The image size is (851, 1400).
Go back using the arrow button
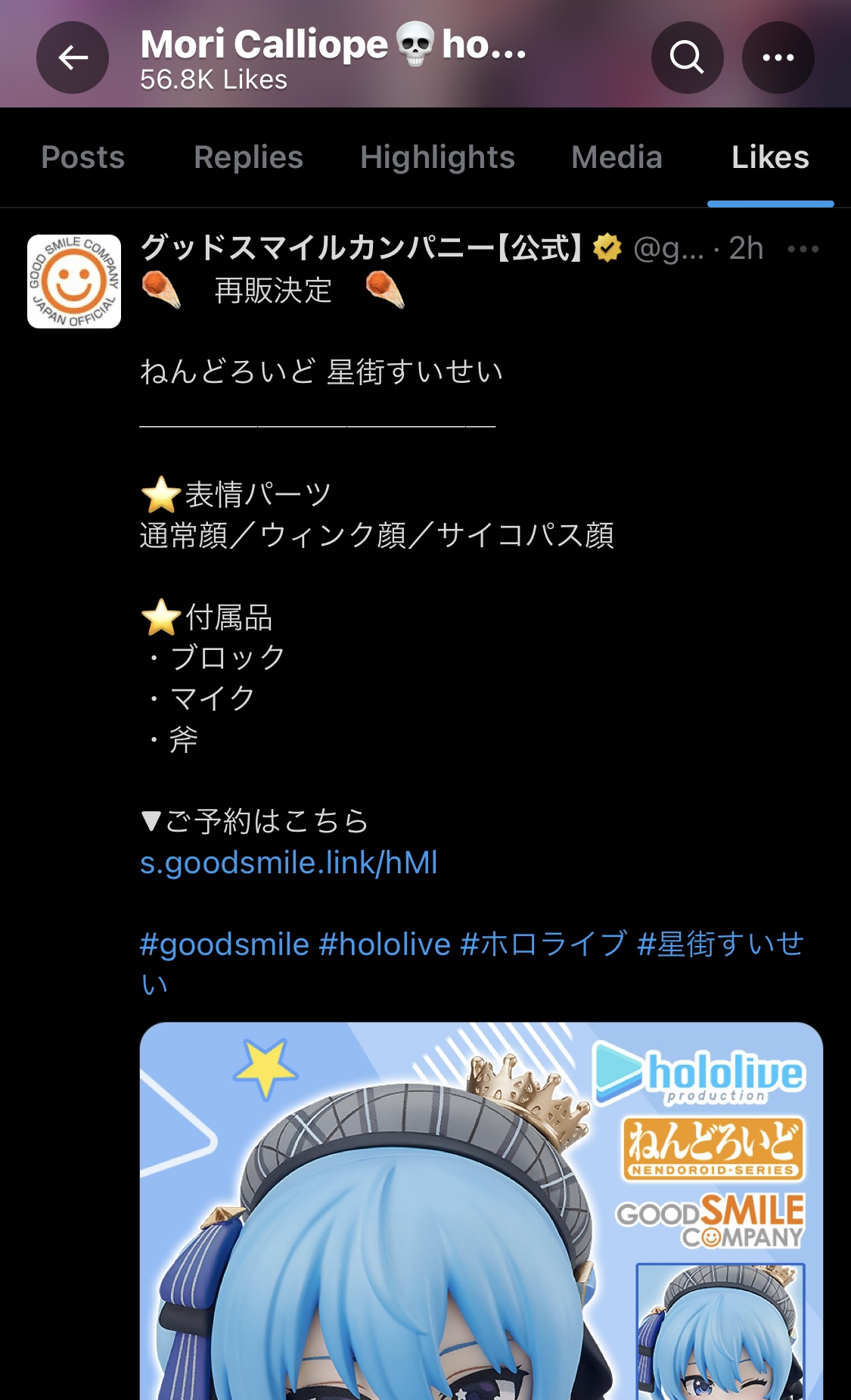click(73, 58)
